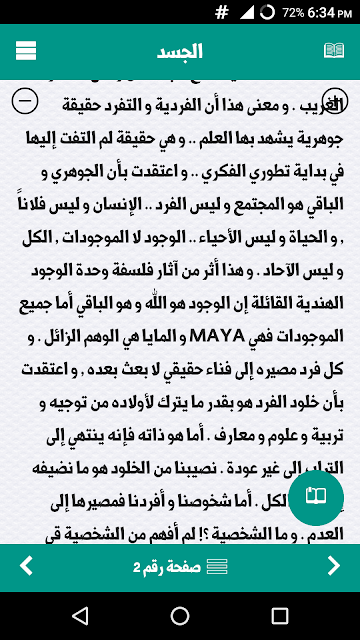This screenshot has height=640, width=360.
Task: Increase text size with plus button
Action: tap(335, 100)
